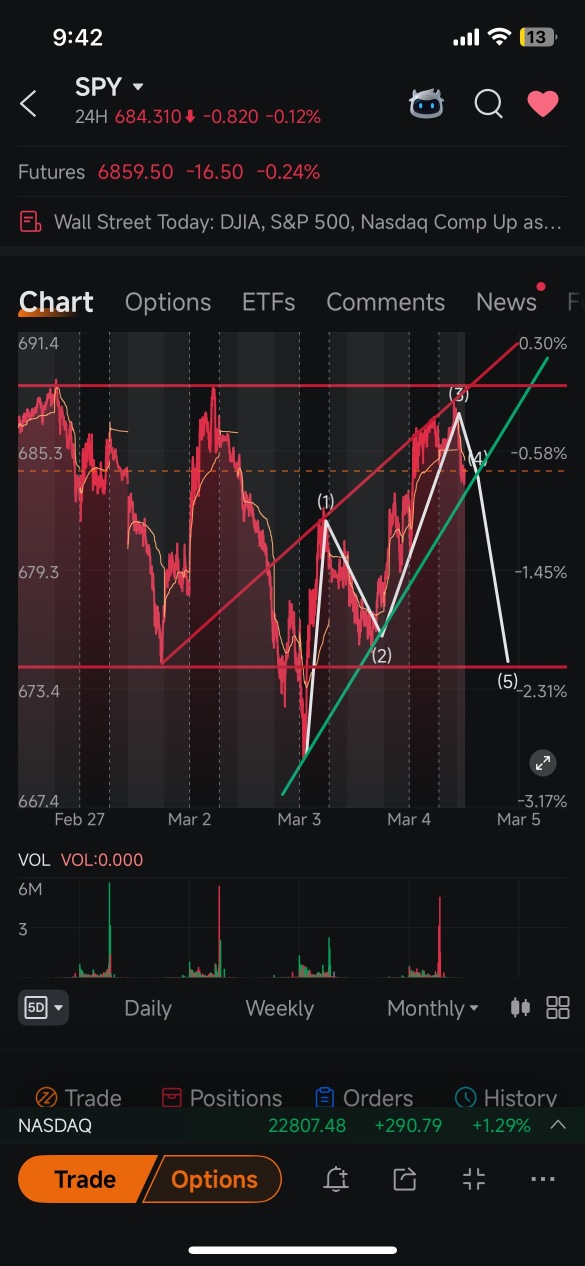The width and height of the screenshot is (585, 1266).
Task: Share SPY using the share icon
Action: [404, 1180]
